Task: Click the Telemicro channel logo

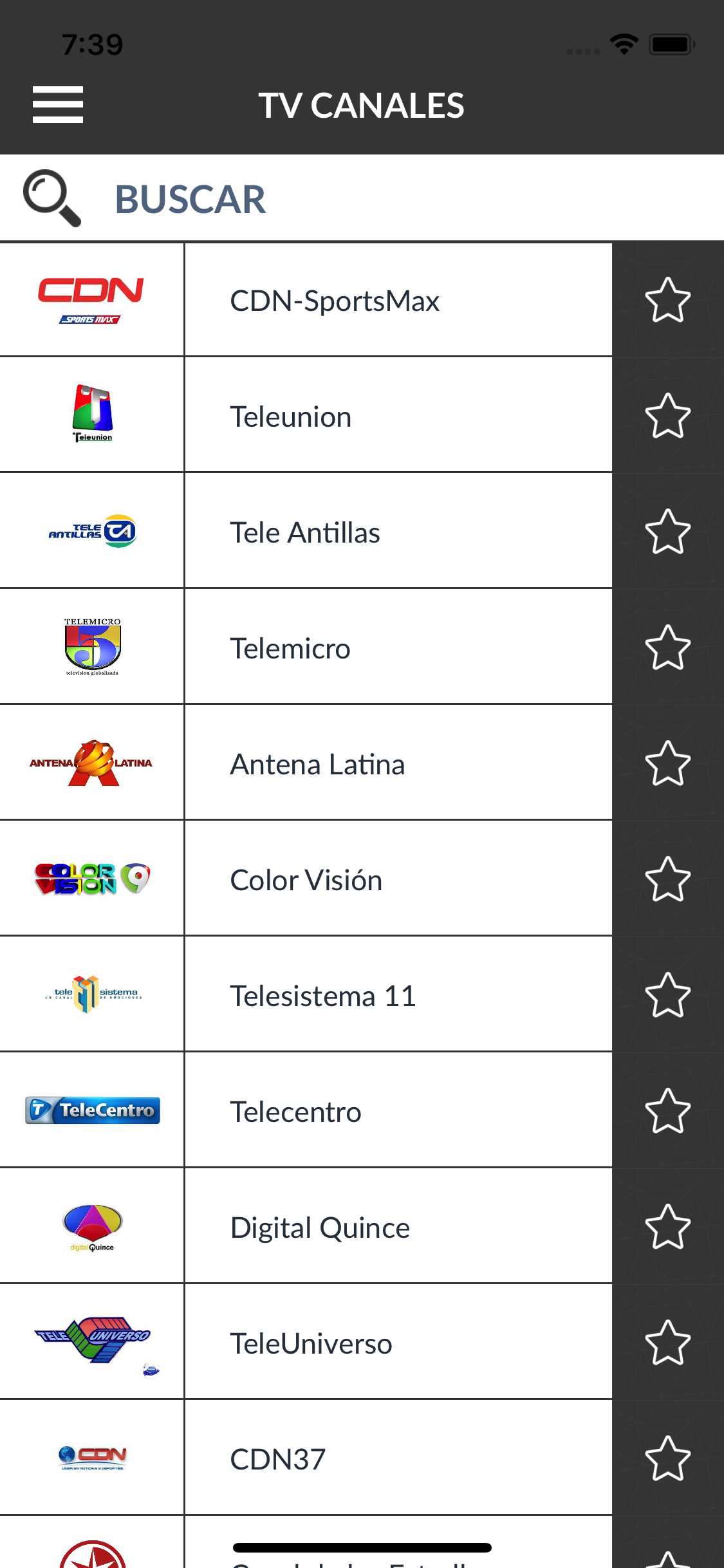Action: 92,647
